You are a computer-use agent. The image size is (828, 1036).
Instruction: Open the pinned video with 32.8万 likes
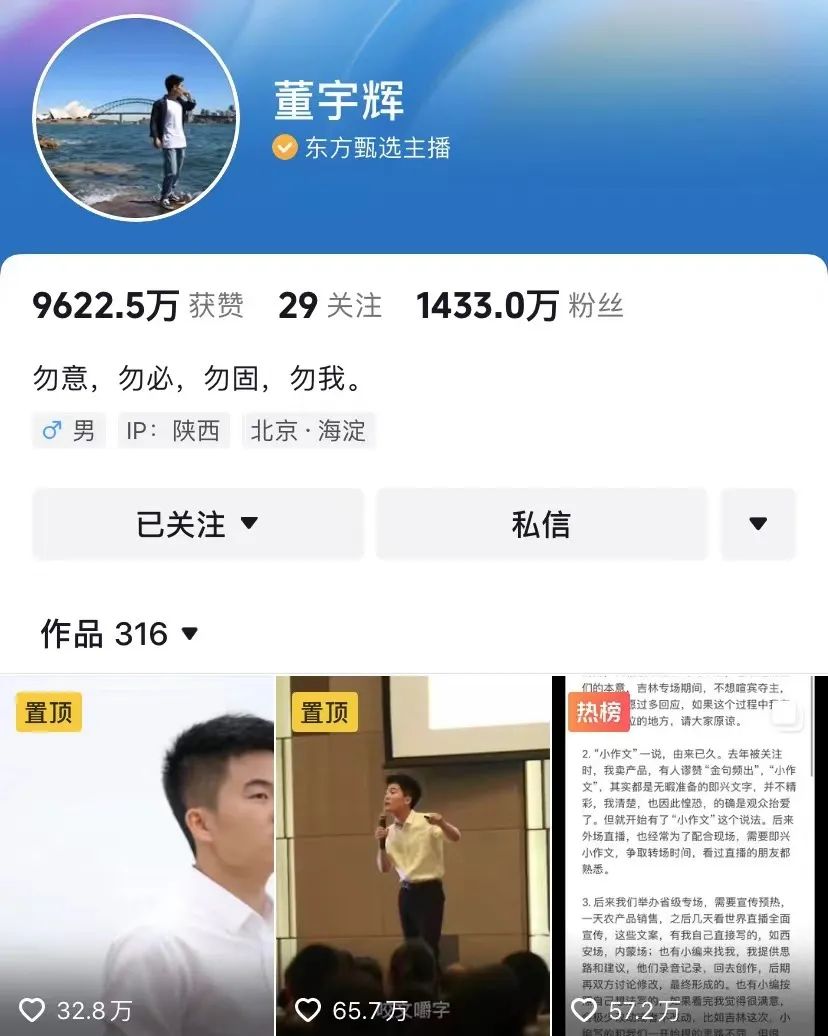137,855
